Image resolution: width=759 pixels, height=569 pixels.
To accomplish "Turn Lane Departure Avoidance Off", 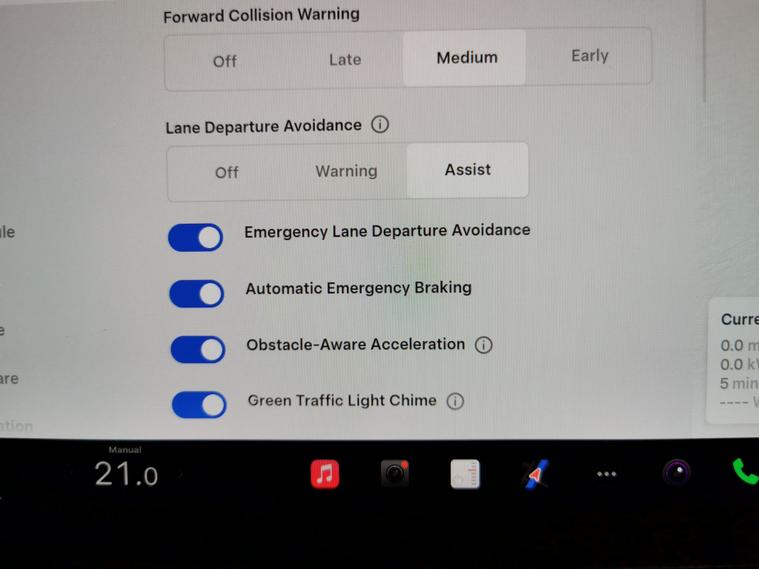I will pos(227,172).
